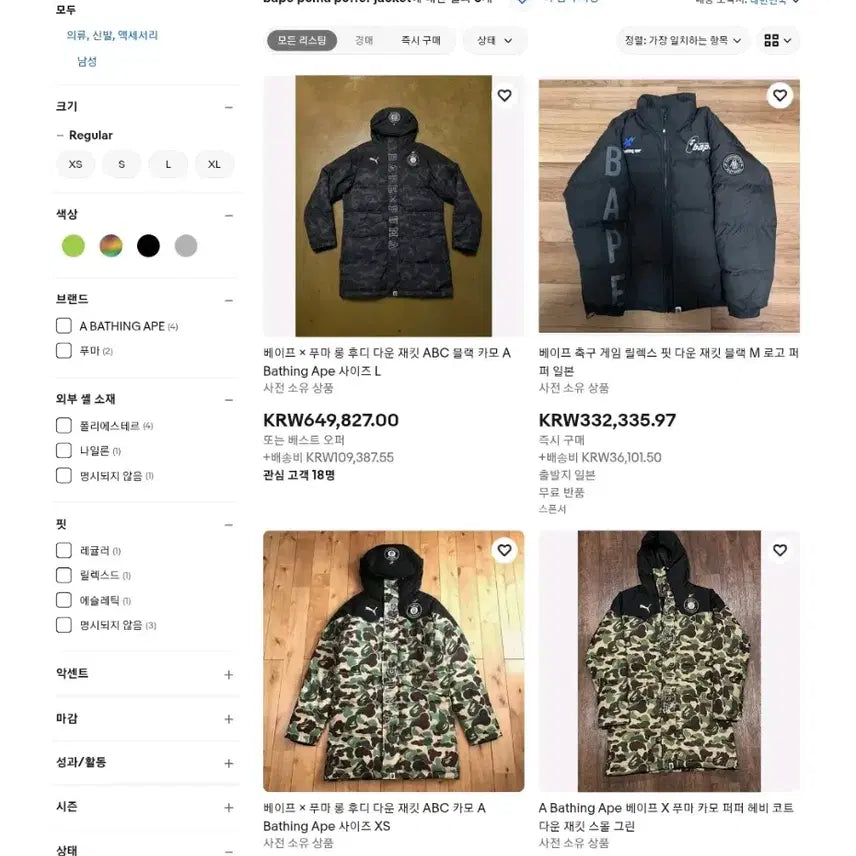The height and width of the screenshot is (856, 856).
Task: Check the 릴렉스드 fit box
Action: (x=64, y=576)
